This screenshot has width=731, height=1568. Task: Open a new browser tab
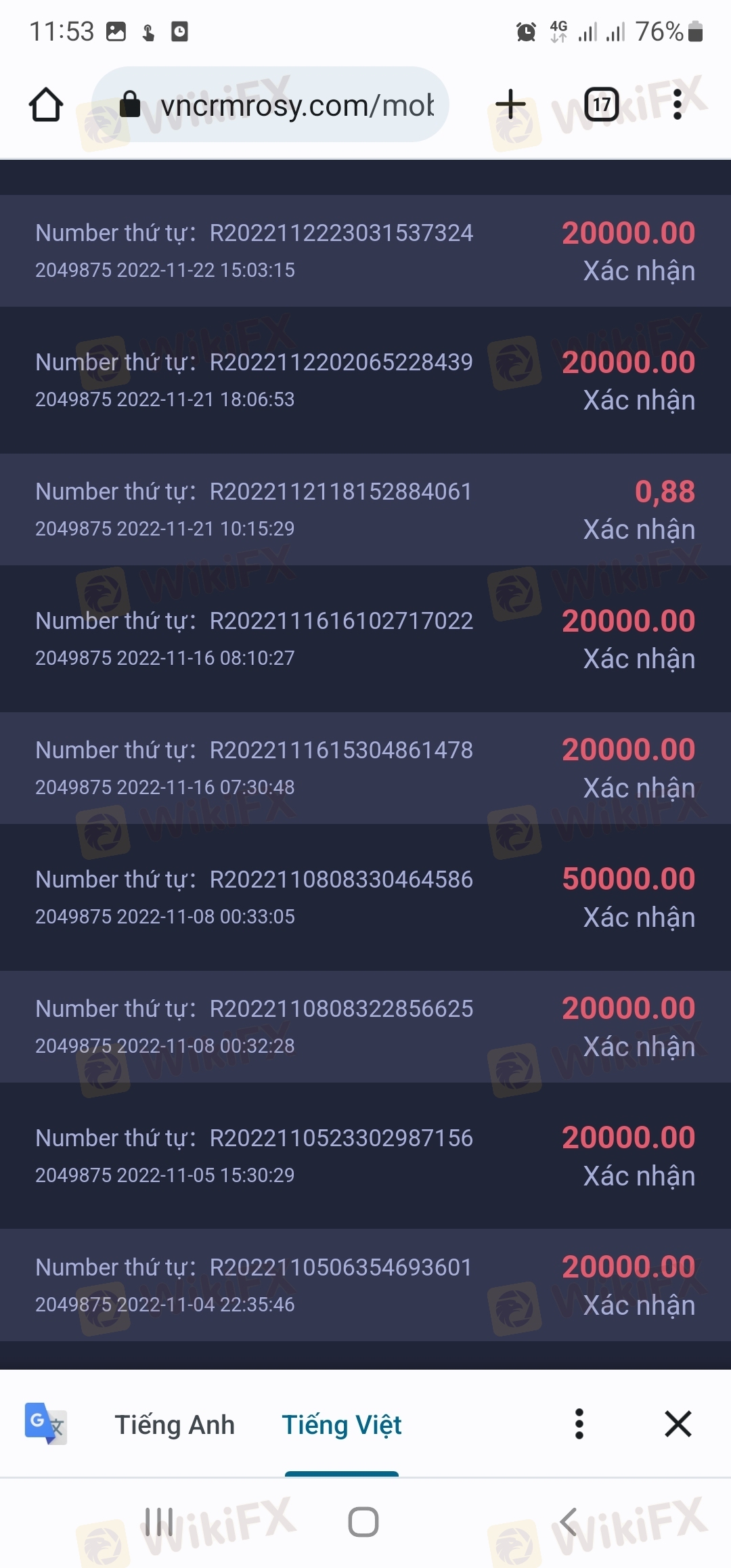point(510,104)
